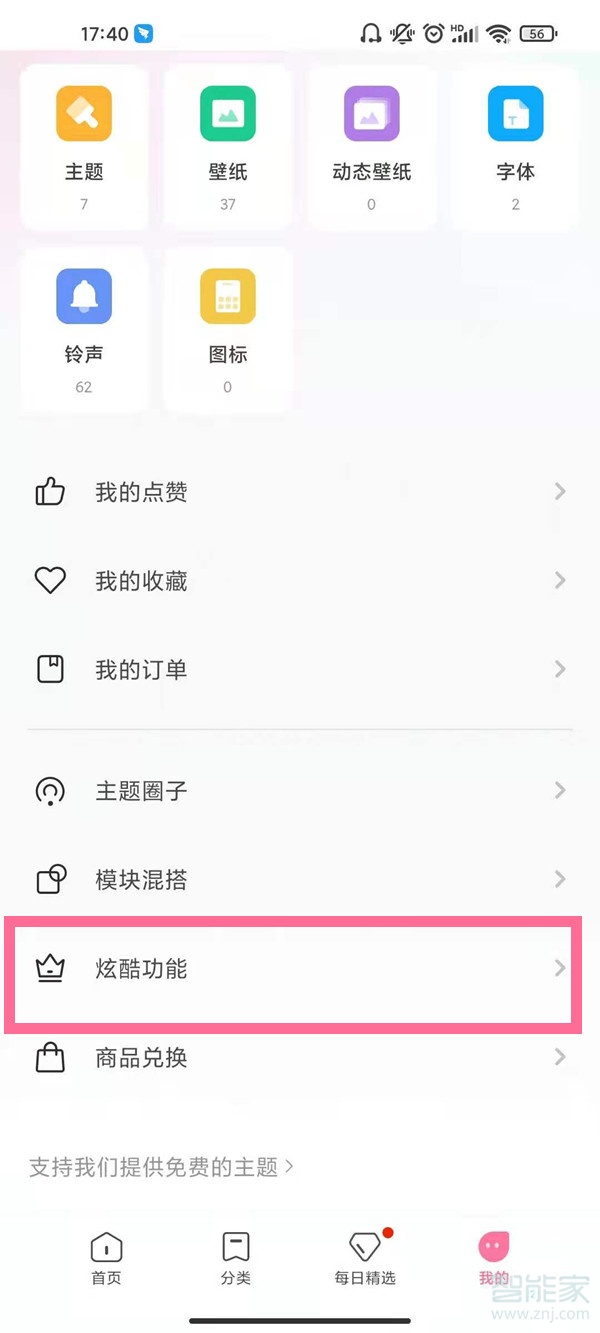The height and width of the screenshot is (1333, 600).
Task: Tap the 支持我们提供免费的主题 link
Action: [x=160, y=1167]
